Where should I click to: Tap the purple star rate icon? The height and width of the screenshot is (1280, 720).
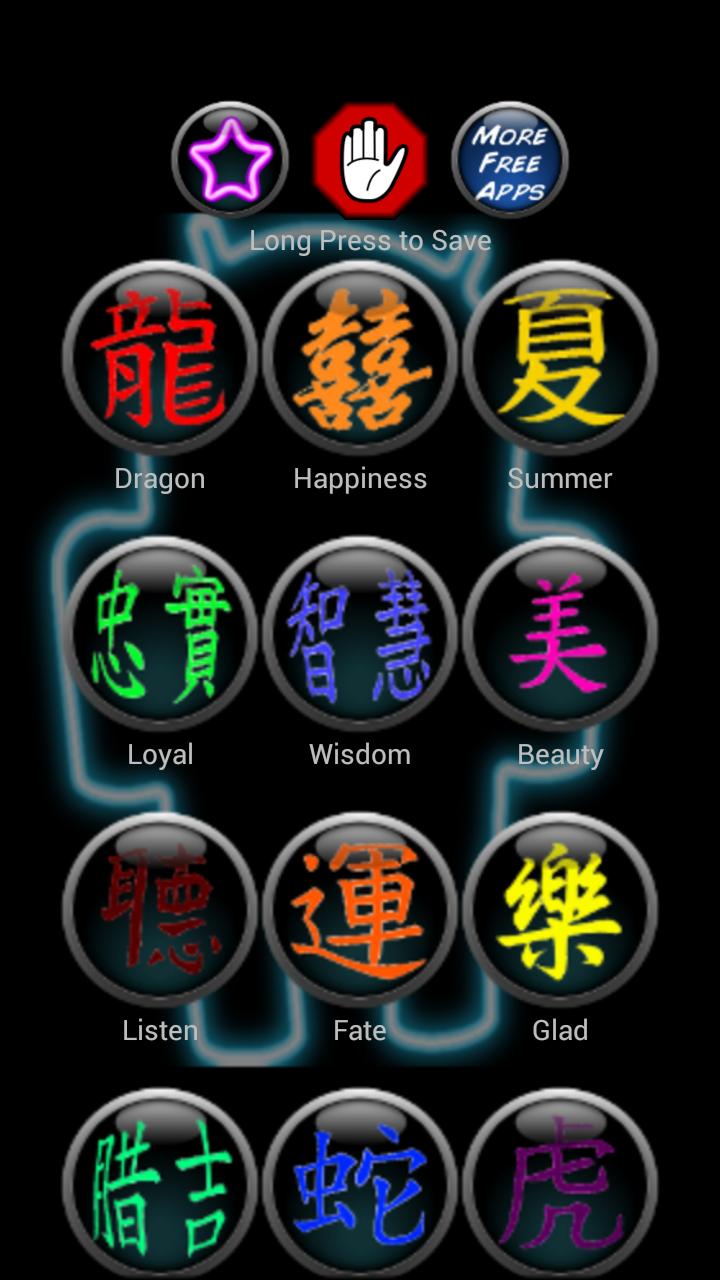point(230,160)
